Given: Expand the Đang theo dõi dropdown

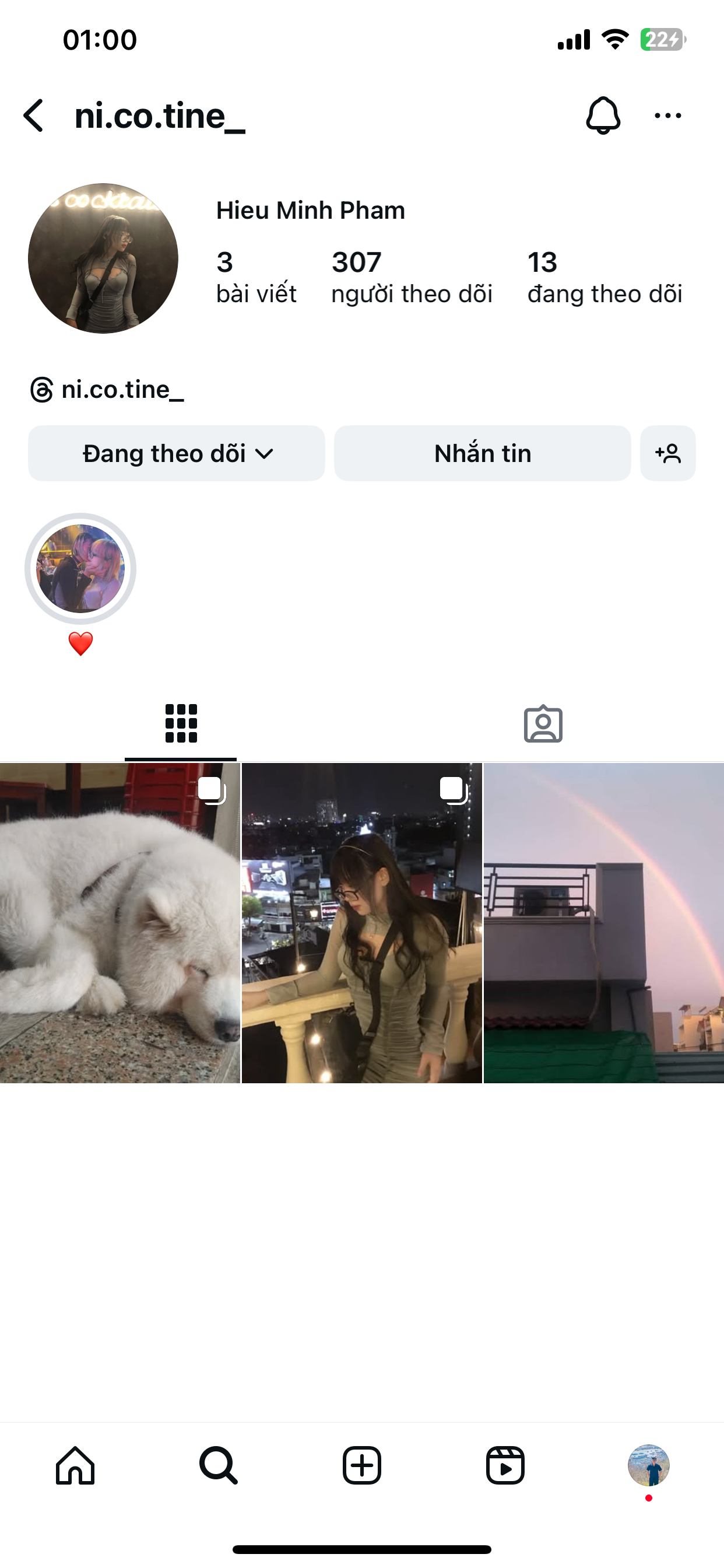Looking at the screenshot, I should [177, 453].
